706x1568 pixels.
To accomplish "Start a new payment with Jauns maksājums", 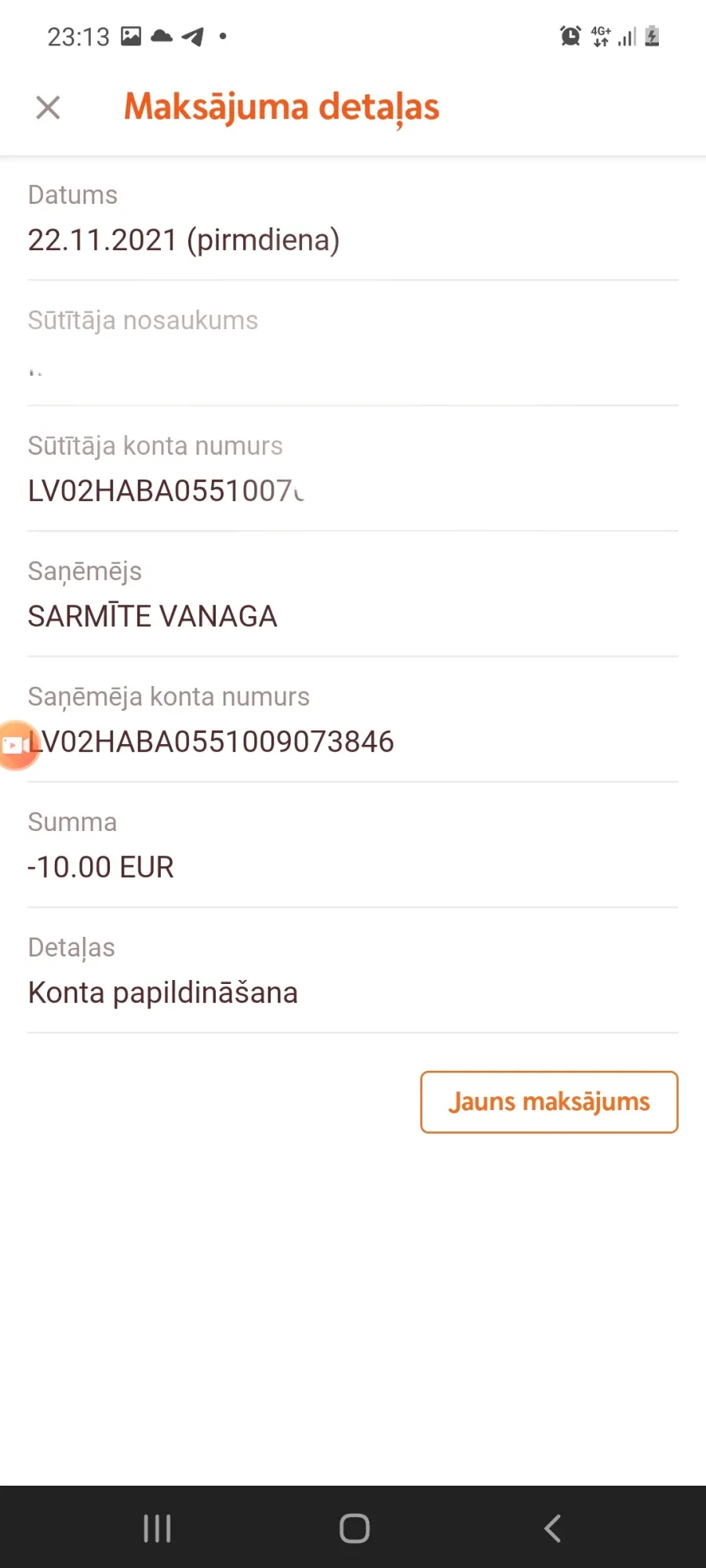I will point(549,1102).
